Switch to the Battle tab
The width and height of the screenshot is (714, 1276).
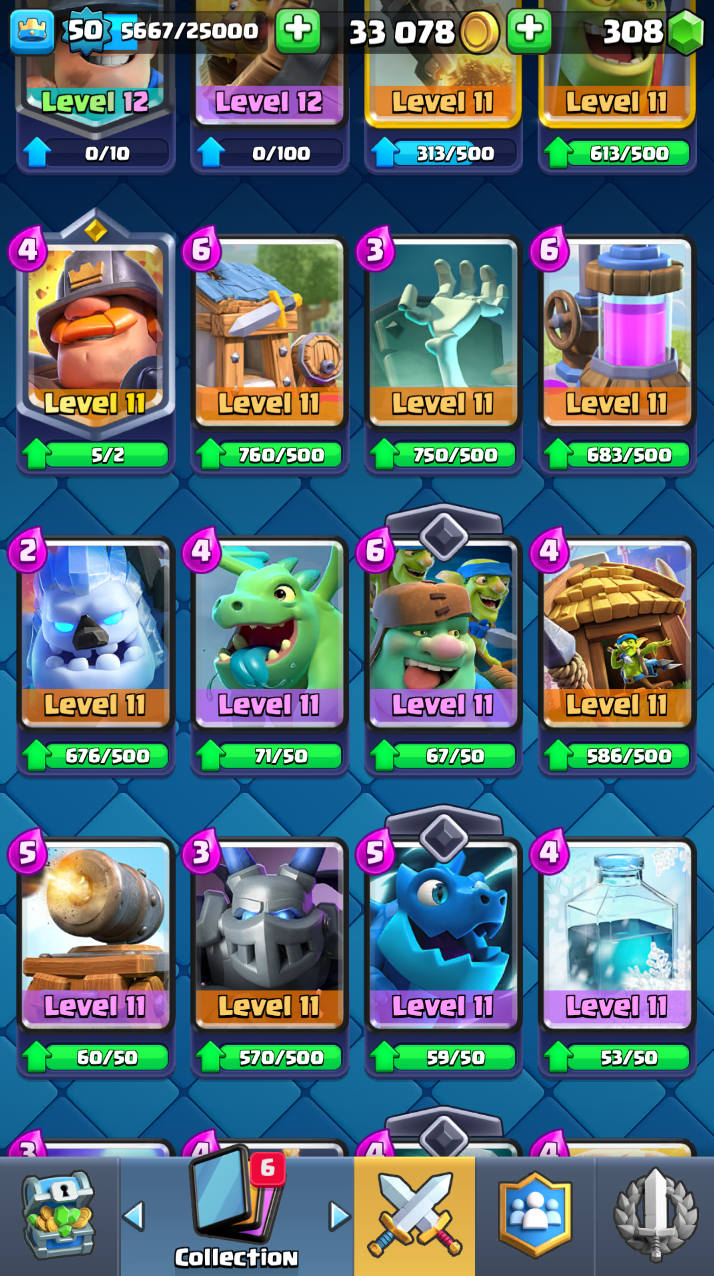tap(414, 1216)
